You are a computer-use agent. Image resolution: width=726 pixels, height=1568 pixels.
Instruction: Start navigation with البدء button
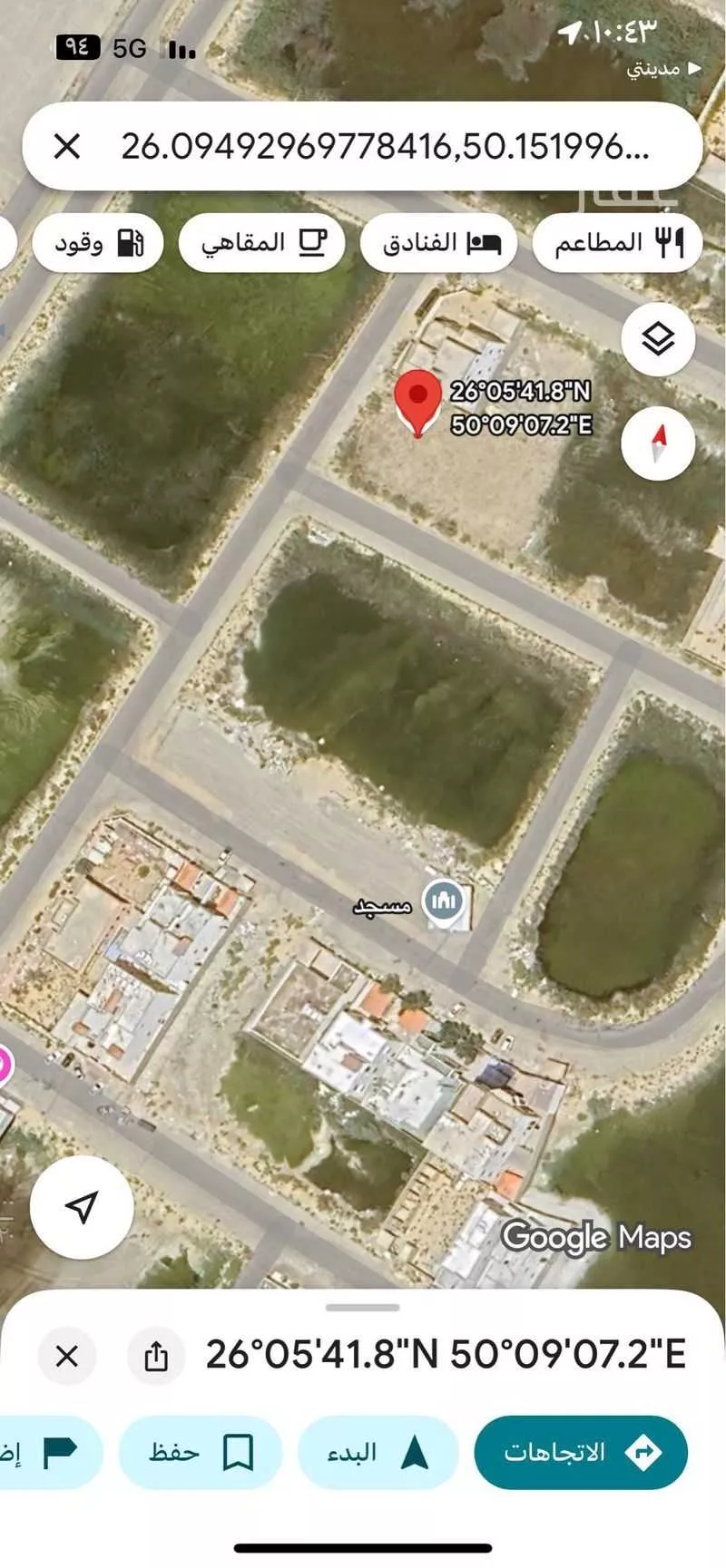coord(378,1452)
